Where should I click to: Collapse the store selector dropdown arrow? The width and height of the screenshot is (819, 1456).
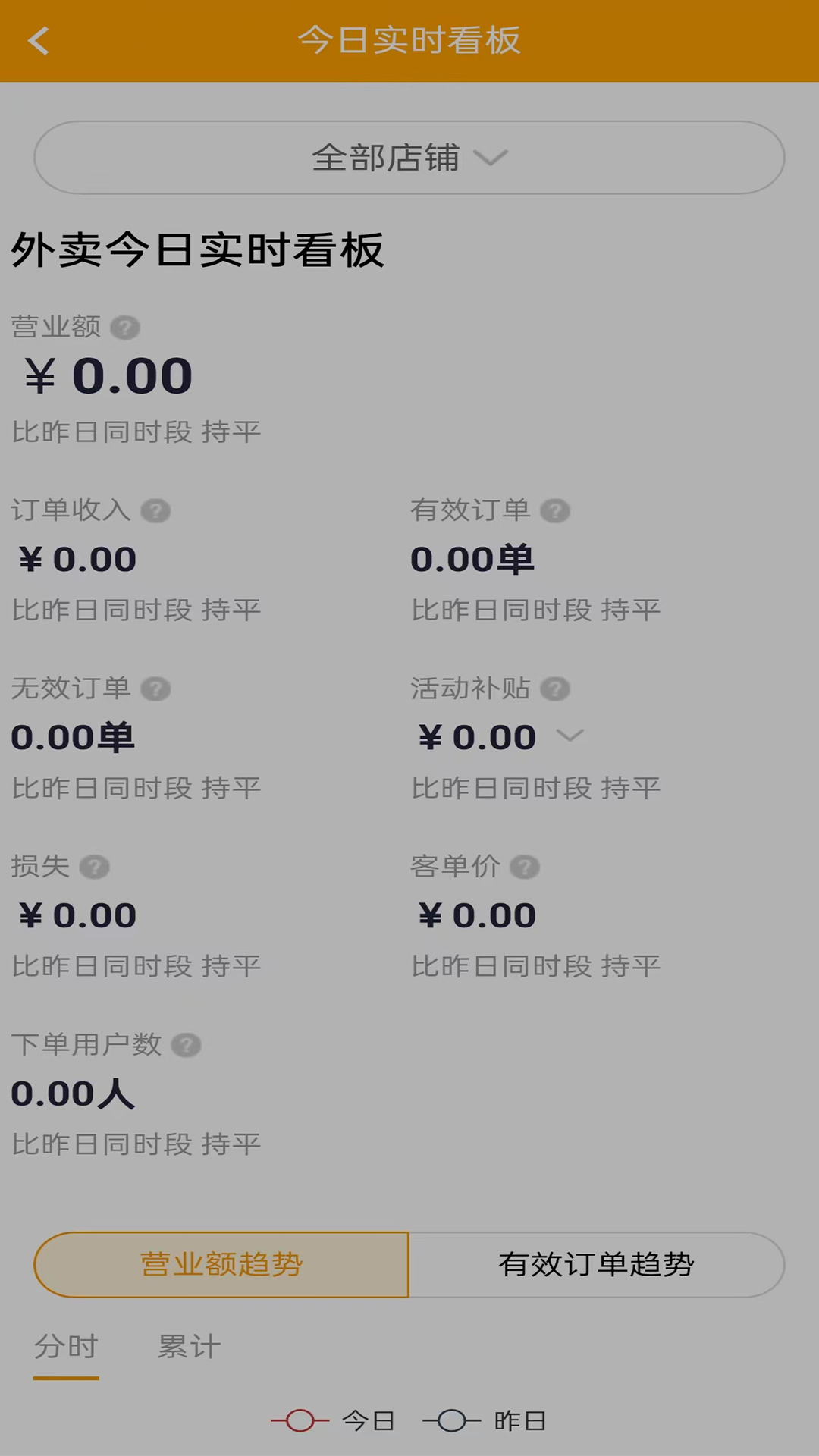[x=491, y=159]
